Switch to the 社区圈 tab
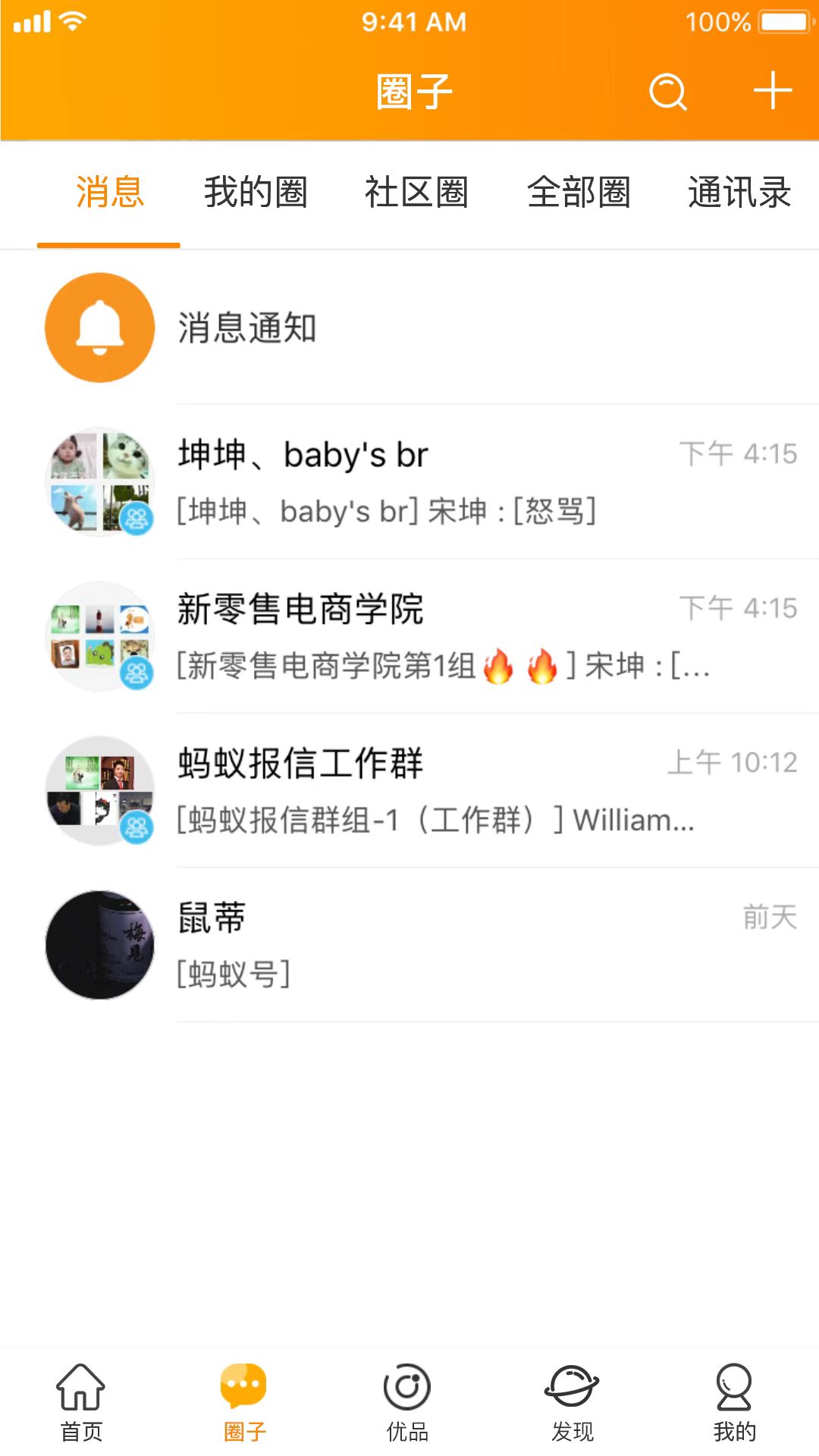Image resolution: width=819 pixels, height=1456 pixels. (416, 192)
